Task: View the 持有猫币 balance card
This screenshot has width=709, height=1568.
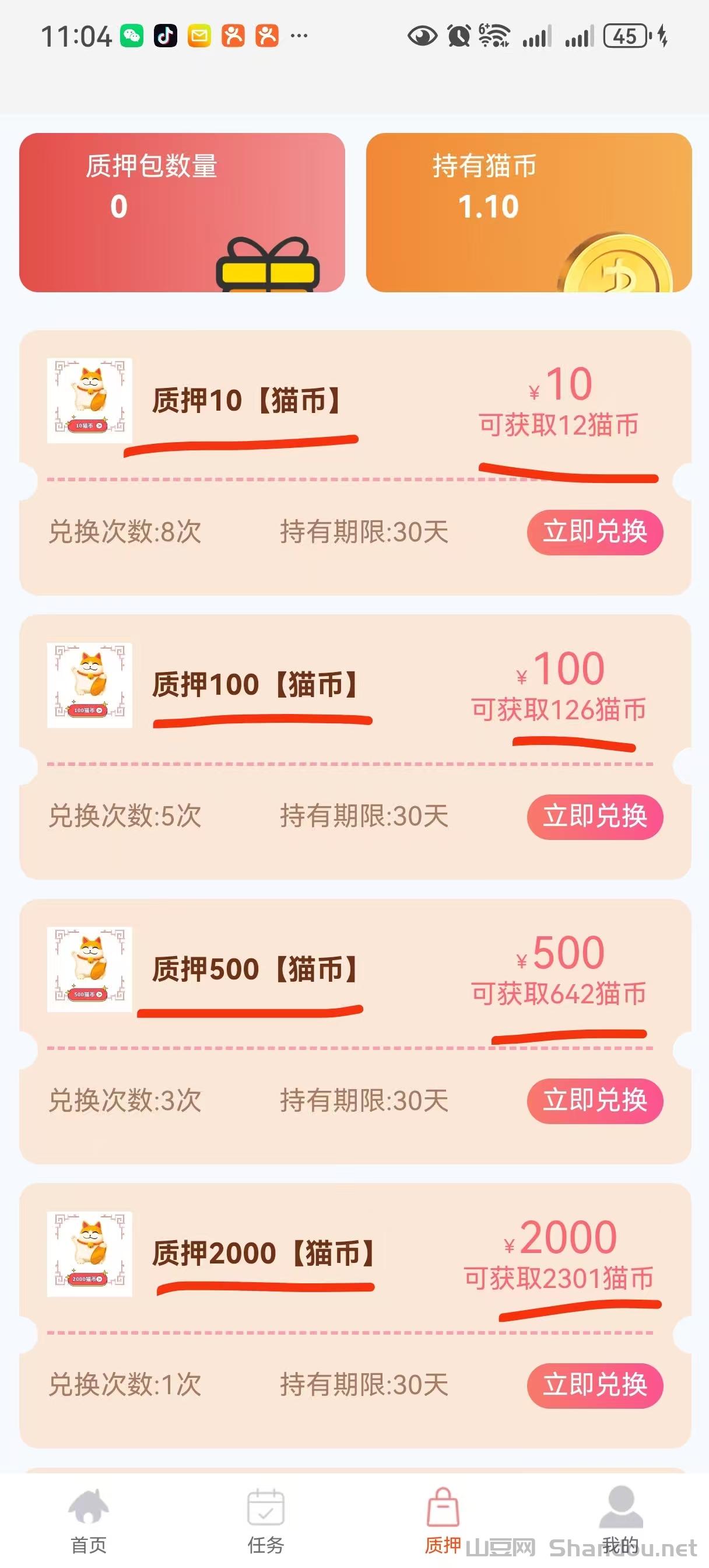Action: [528, 212]
